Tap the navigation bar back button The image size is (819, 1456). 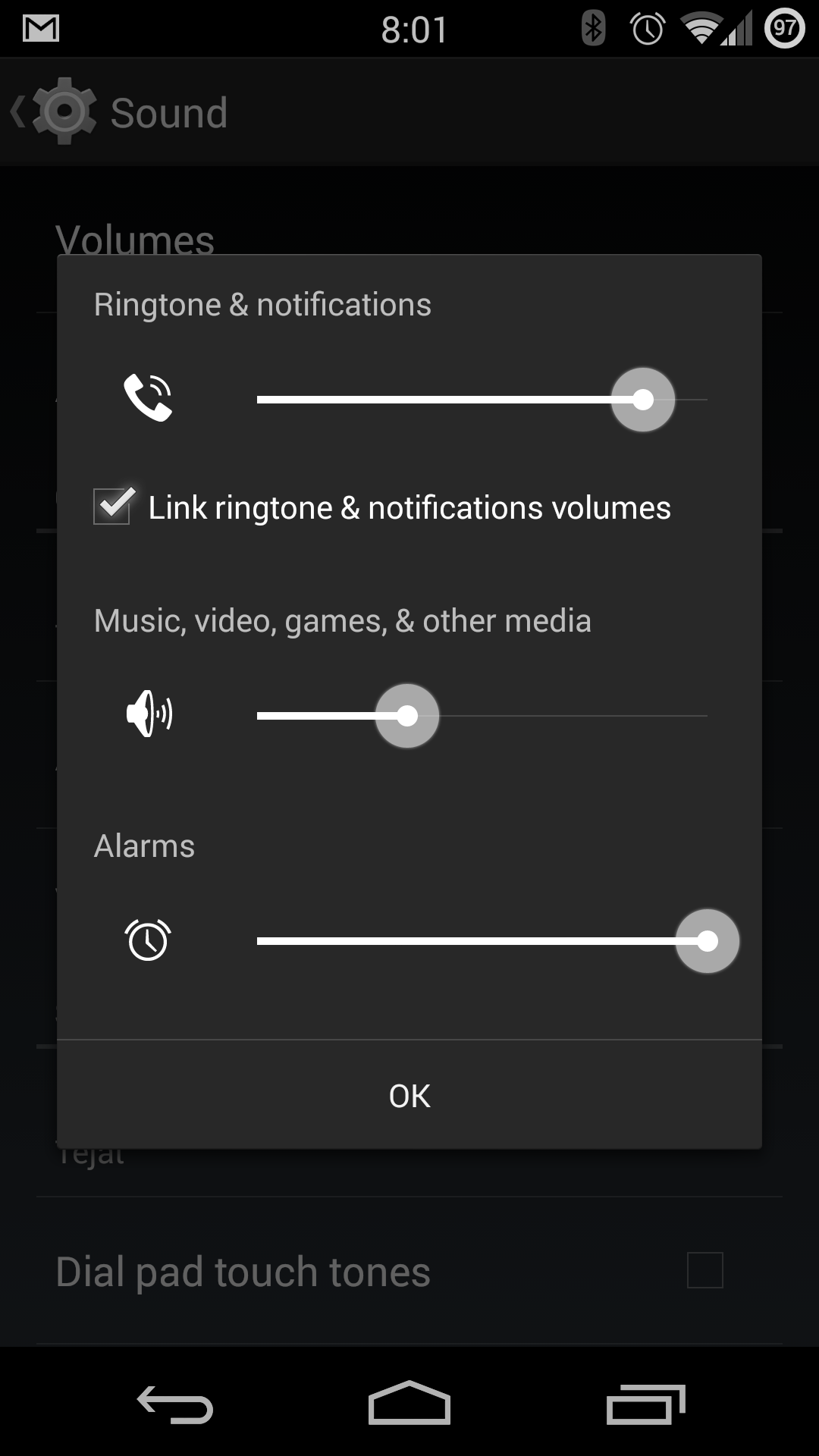coord(174,1405)
